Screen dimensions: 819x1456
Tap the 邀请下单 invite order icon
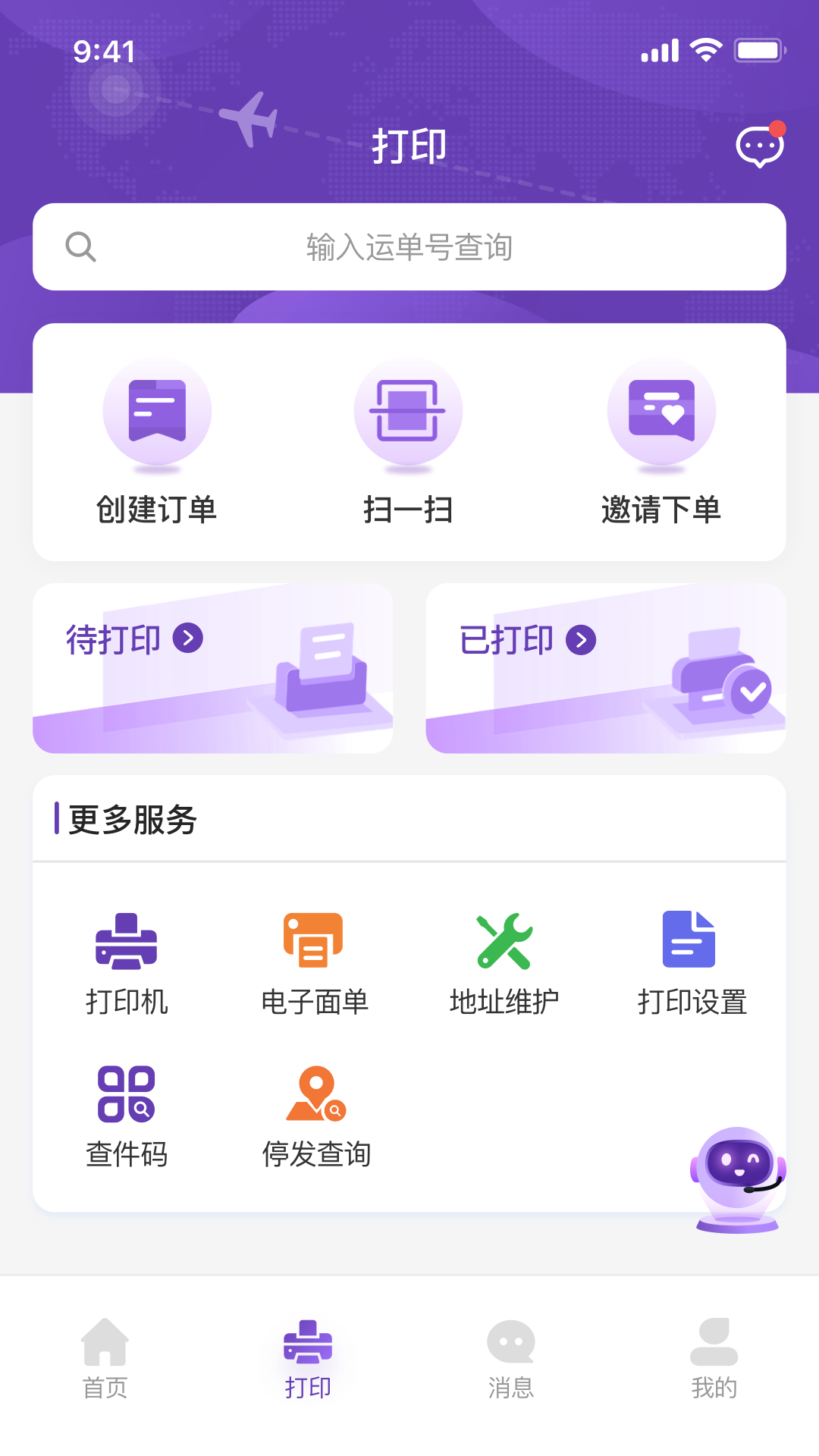pyautogui.click(x=661, y=409)
